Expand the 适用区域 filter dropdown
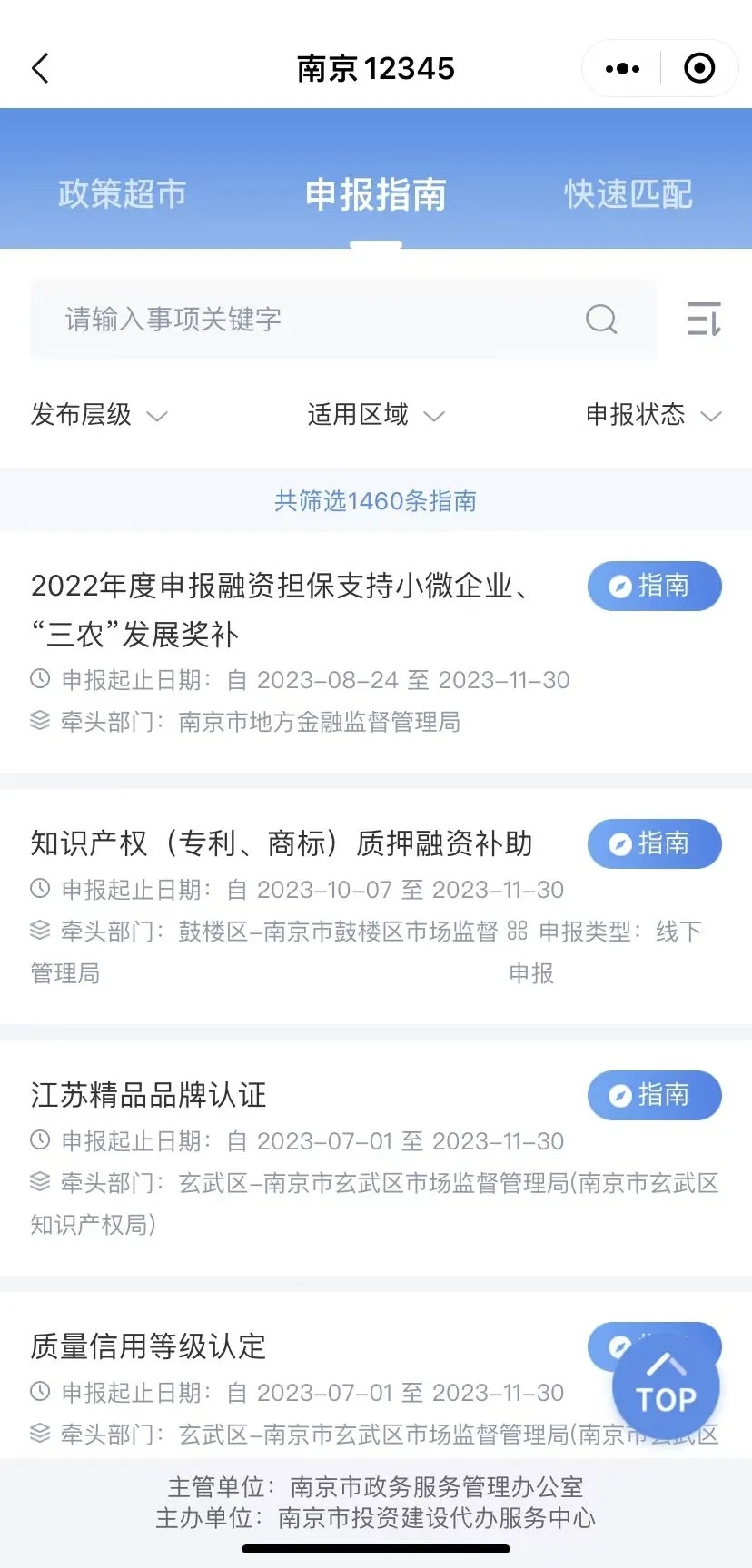 tap(376, 415)
